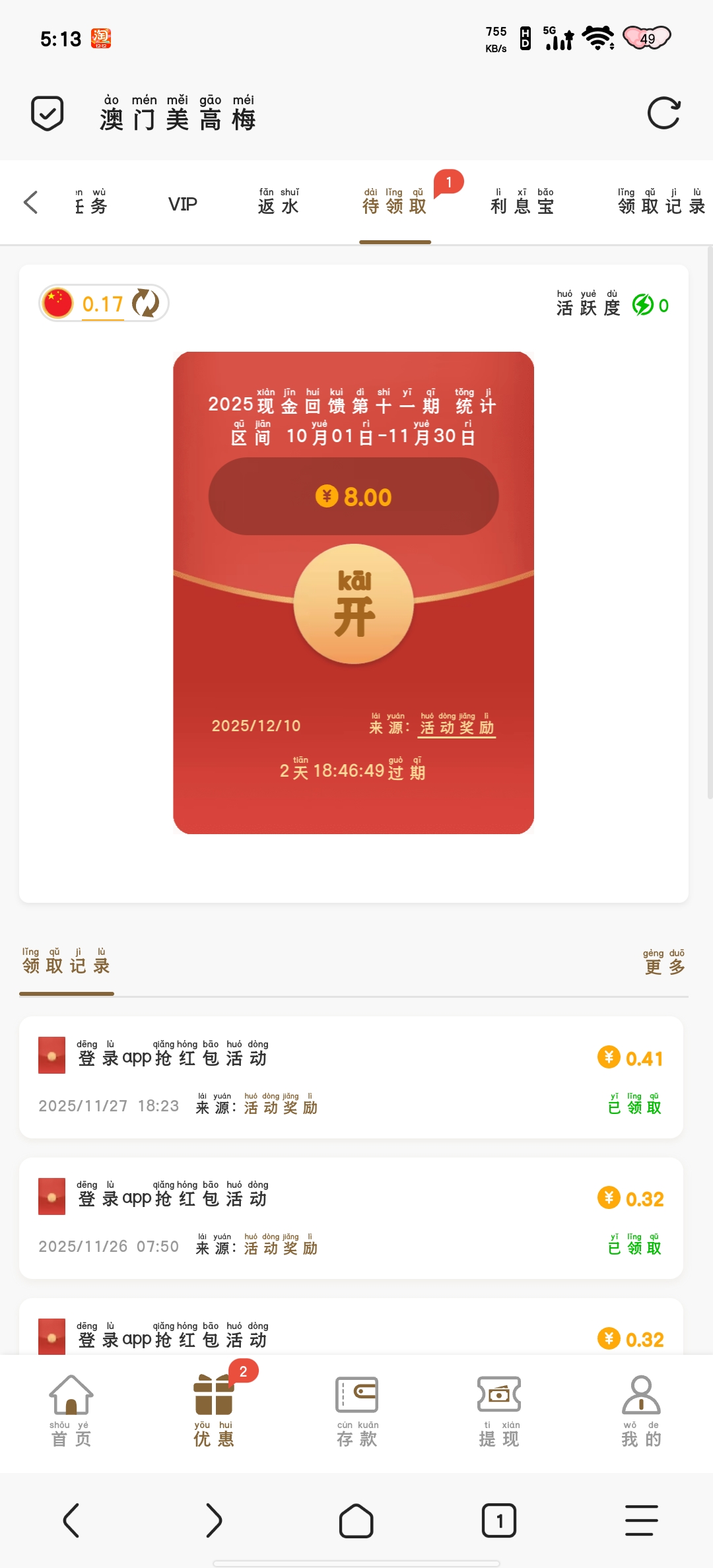Open the 优惠 tab
The width and height of the screenshot is (713, 1568).
click(213, 1411)
